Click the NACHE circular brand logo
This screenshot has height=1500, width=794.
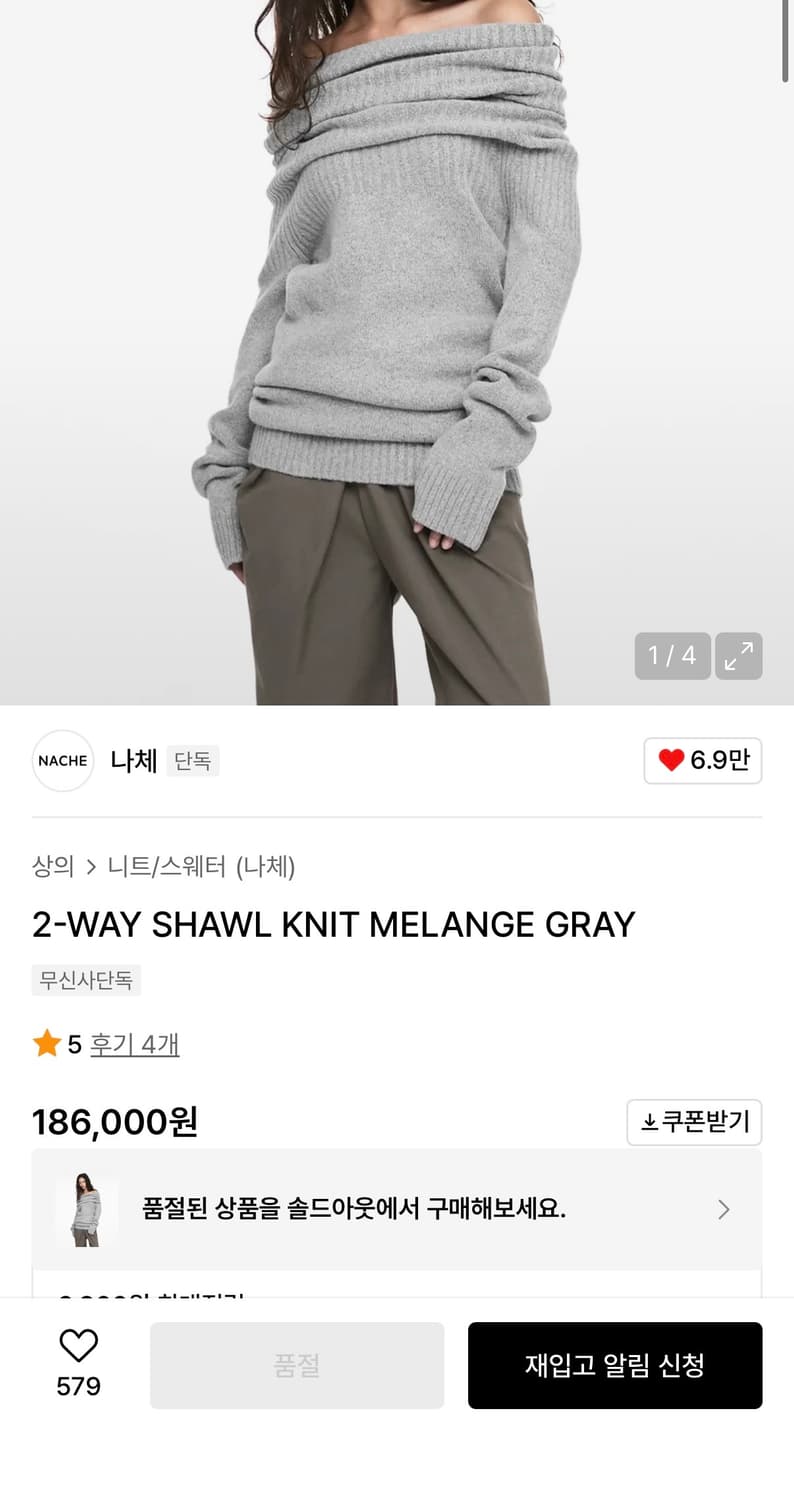tap(62, 761)
